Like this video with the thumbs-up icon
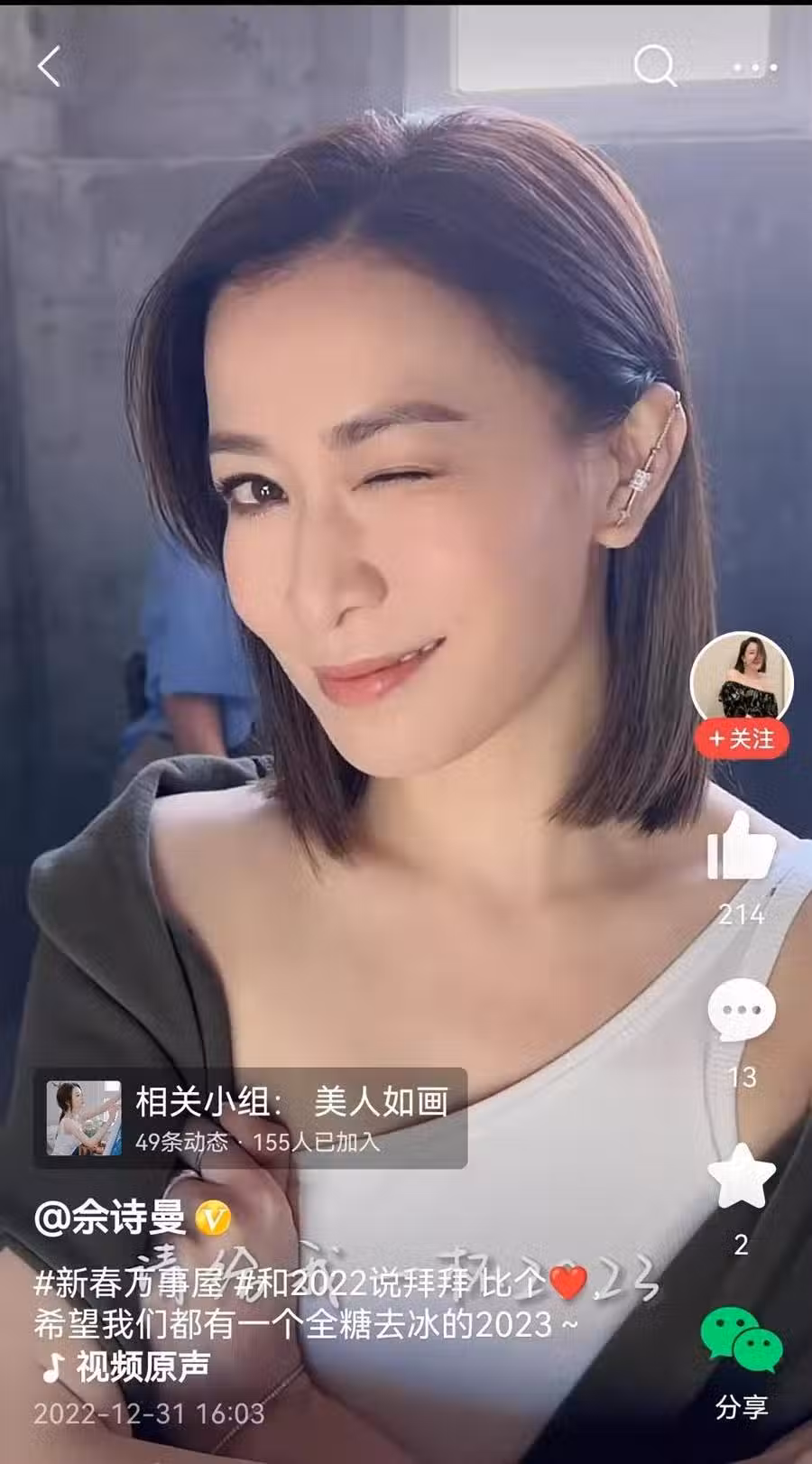This screenshot has height=1464, width=812. coord(742,847)
